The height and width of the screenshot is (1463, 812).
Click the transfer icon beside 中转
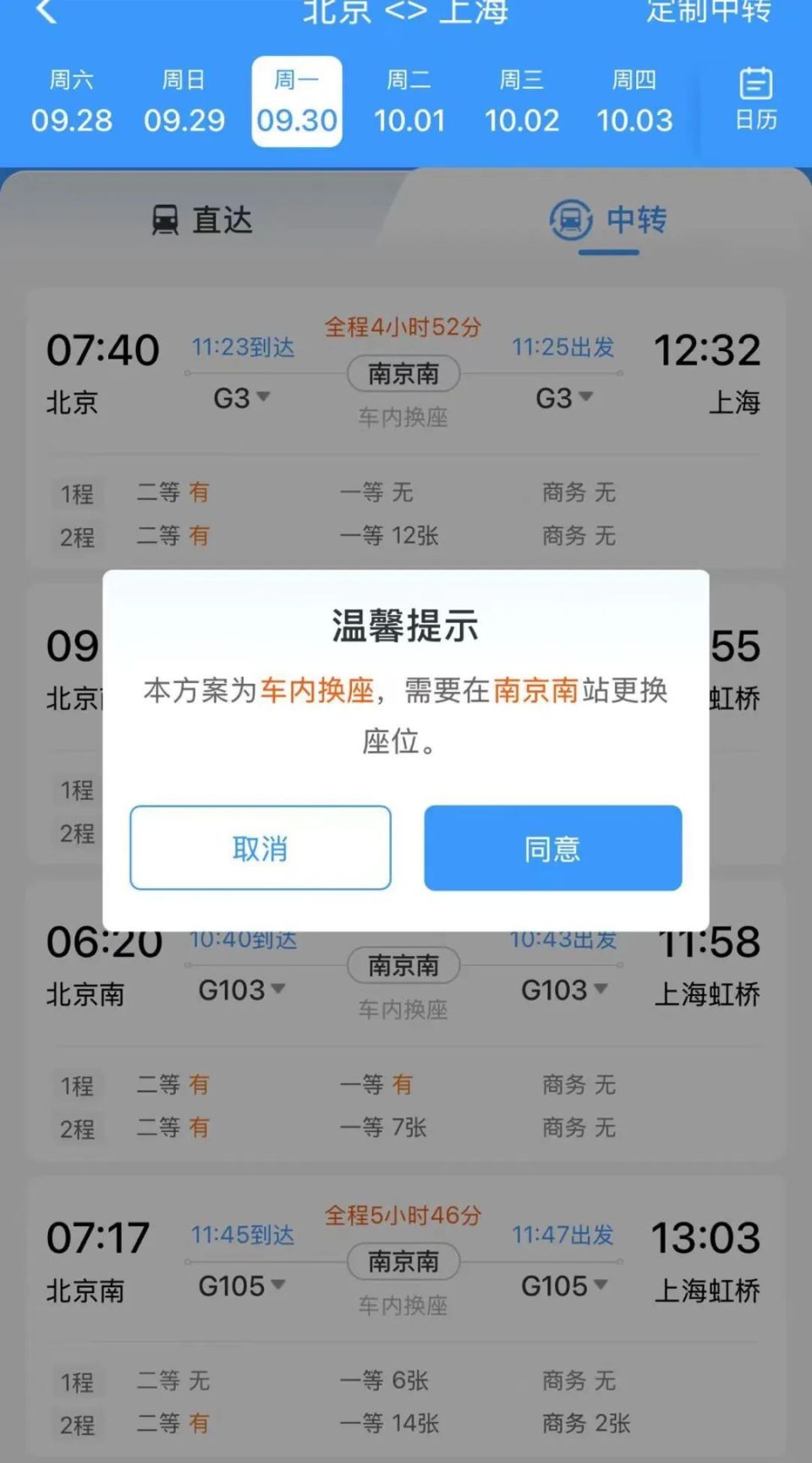pyautogui.click(x=570, y=219)
